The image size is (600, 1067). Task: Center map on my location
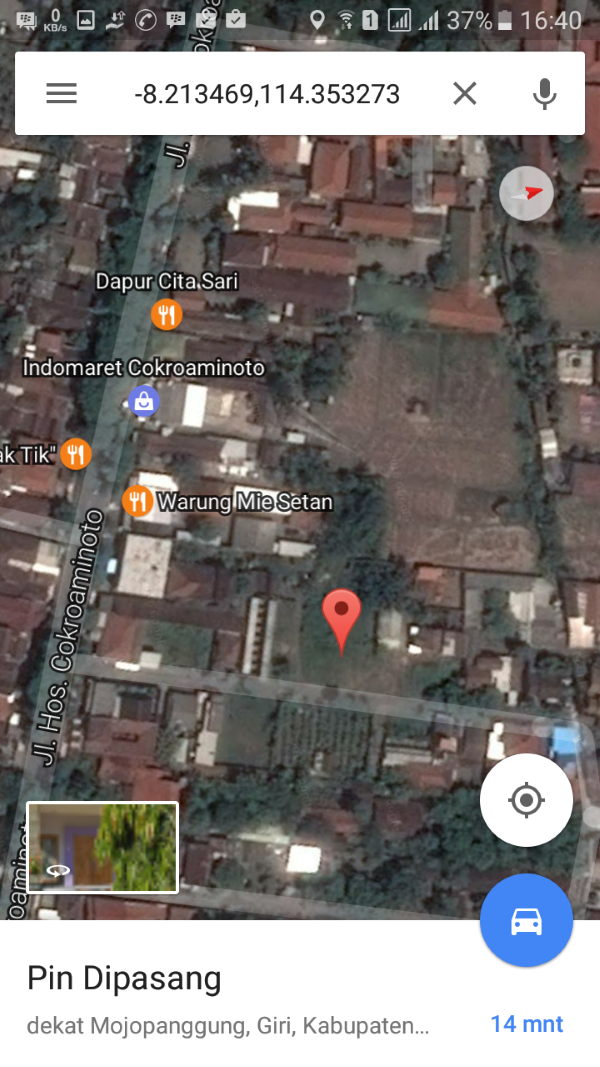pos(526,800)
